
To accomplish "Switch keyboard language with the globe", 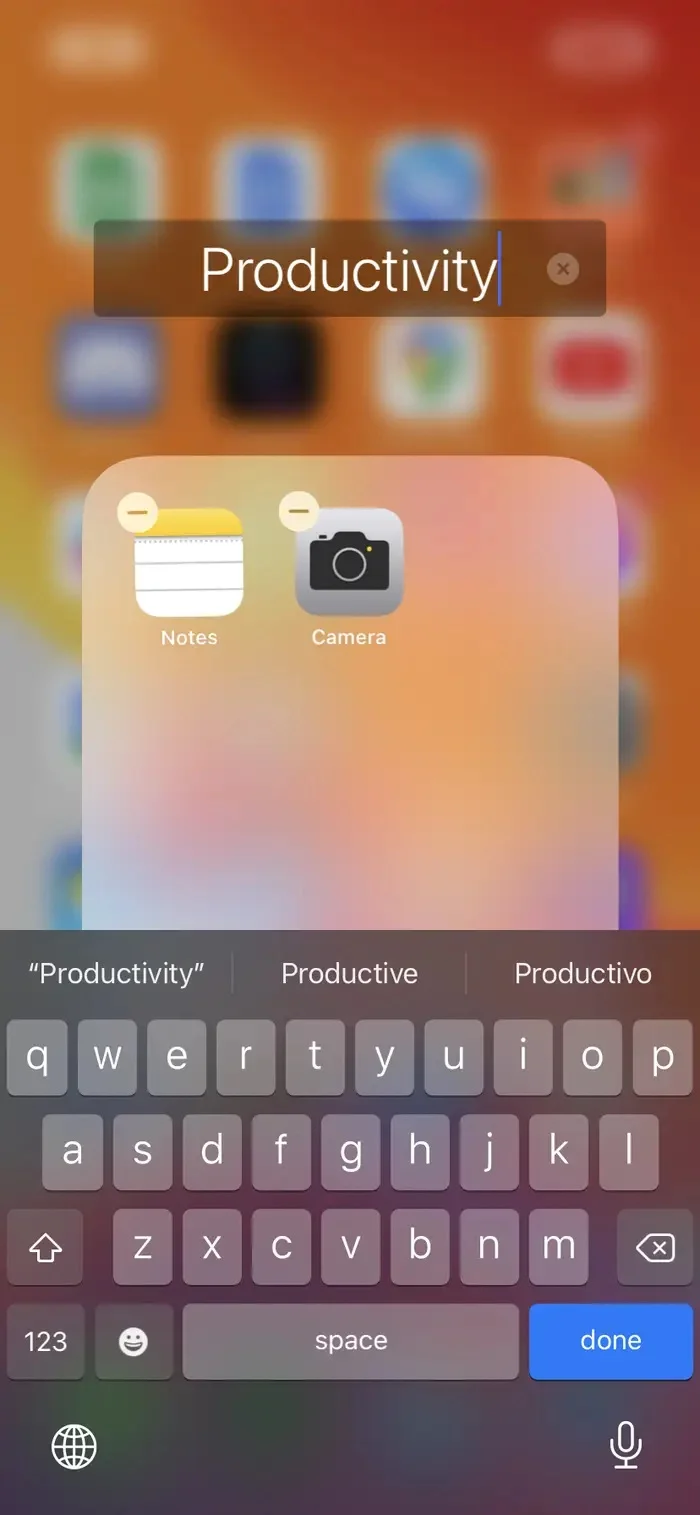I will [74, 1446].
